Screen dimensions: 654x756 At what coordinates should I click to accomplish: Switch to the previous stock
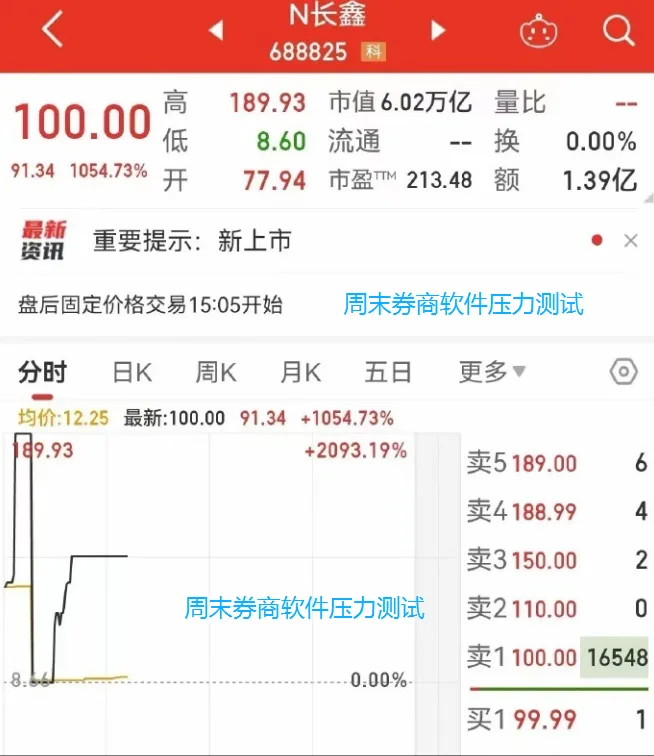216,30
